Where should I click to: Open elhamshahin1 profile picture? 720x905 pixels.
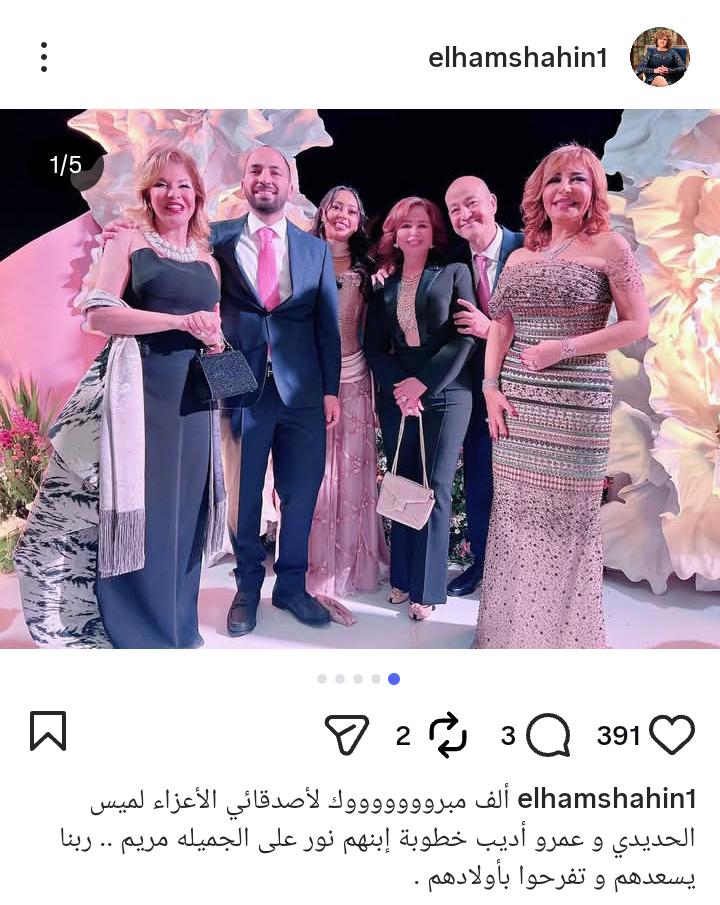[659, 57]
